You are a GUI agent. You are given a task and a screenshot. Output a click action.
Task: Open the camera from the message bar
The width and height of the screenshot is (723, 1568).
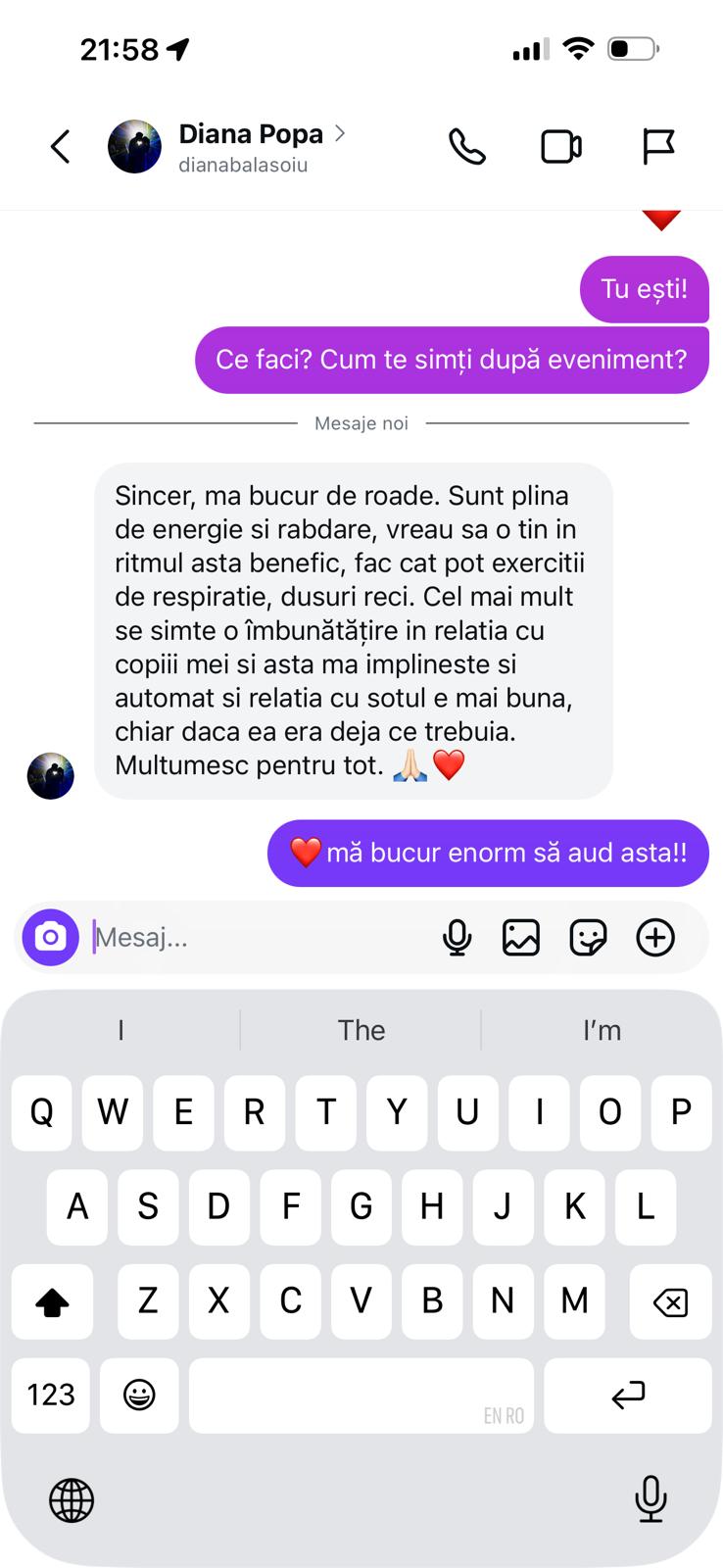point(51,938)
